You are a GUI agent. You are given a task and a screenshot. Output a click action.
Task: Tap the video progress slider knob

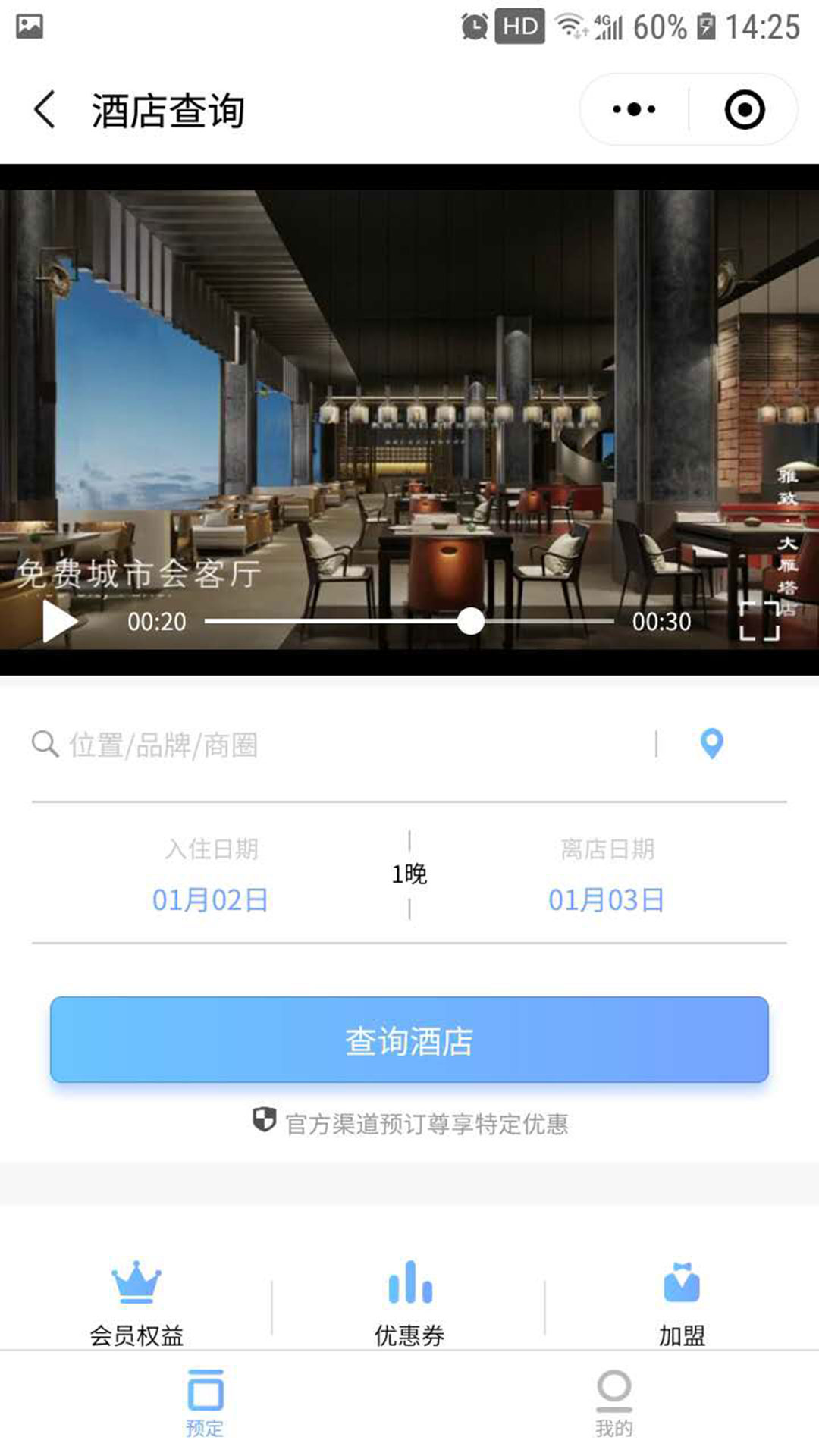pyautogui.click(x=471, y=621)
